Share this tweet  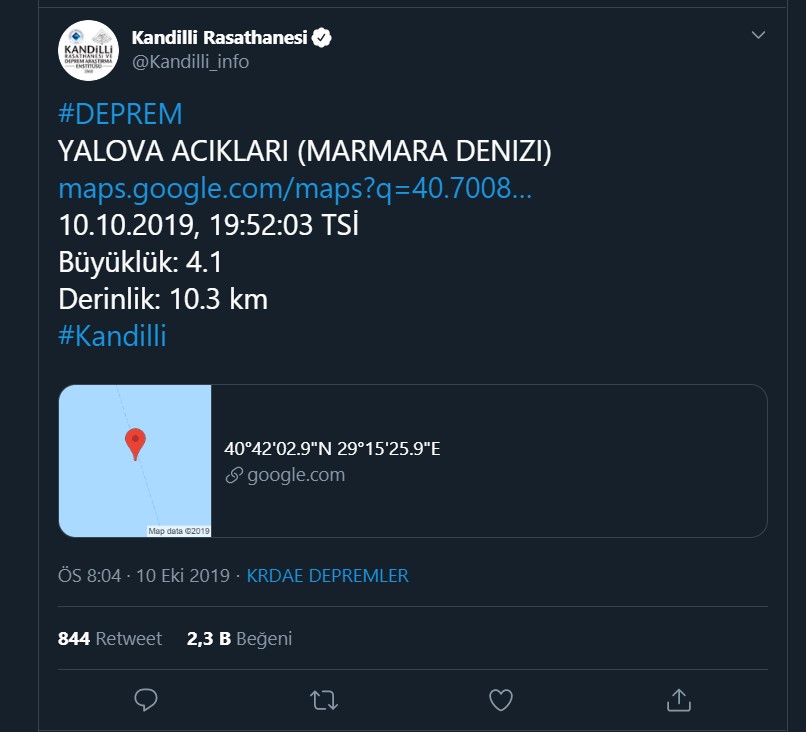coord(678,699)
